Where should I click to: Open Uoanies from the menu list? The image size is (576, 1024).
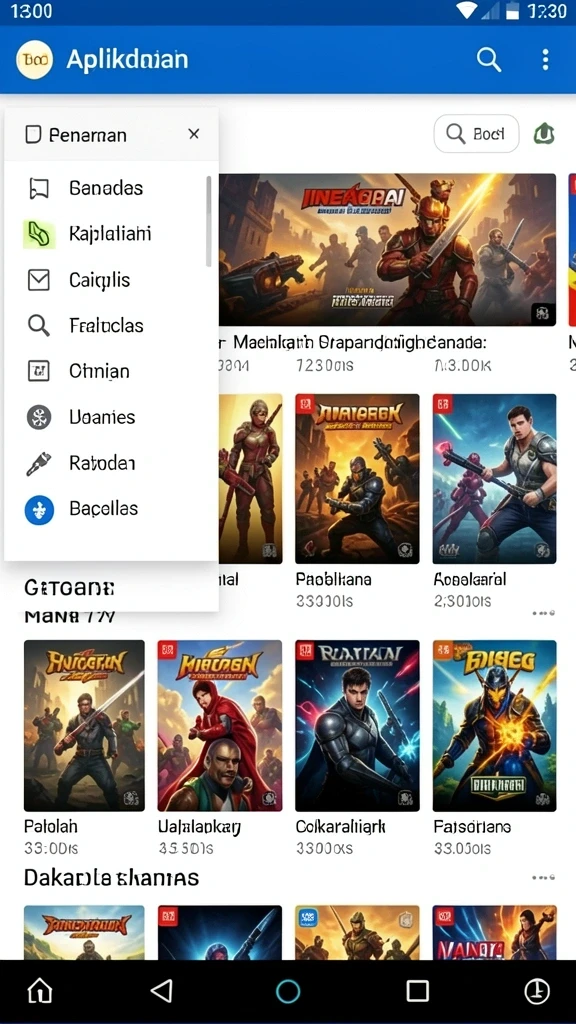tap(111, 417)
